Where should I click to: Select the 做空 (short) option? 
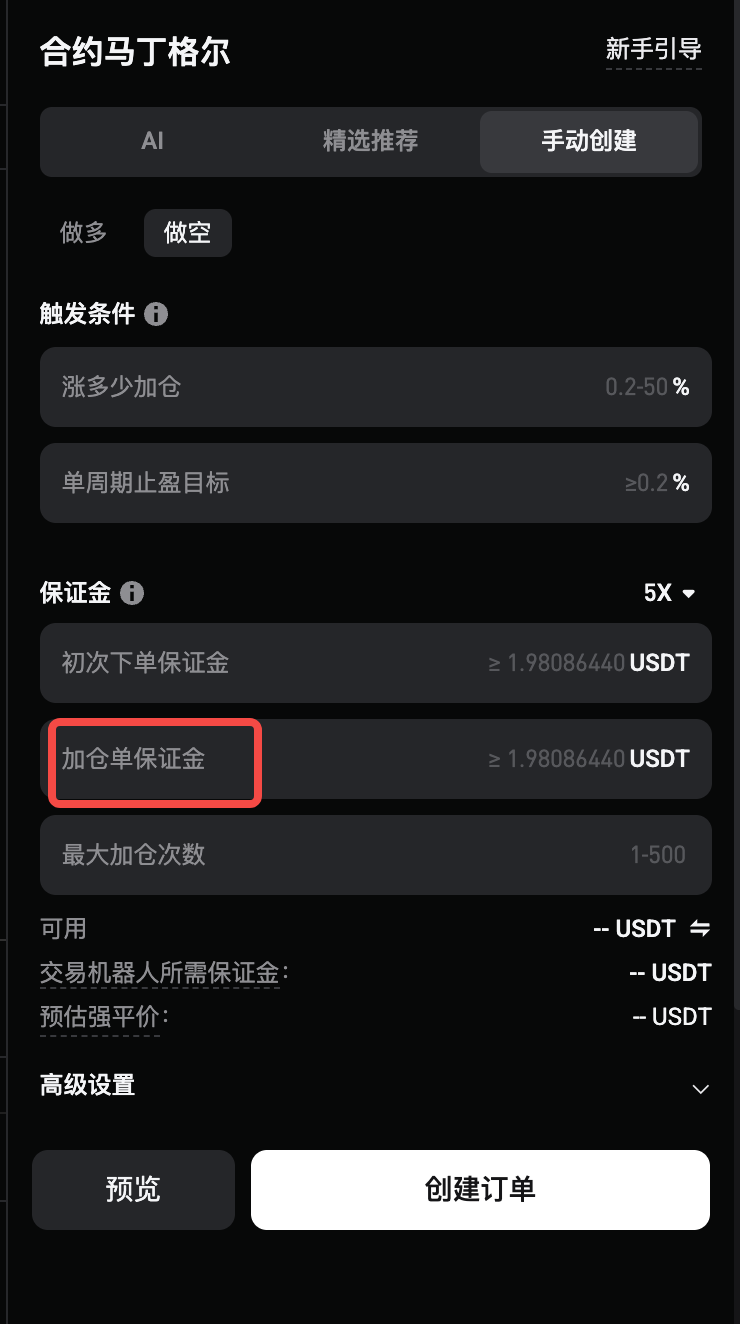click(187, 232)
